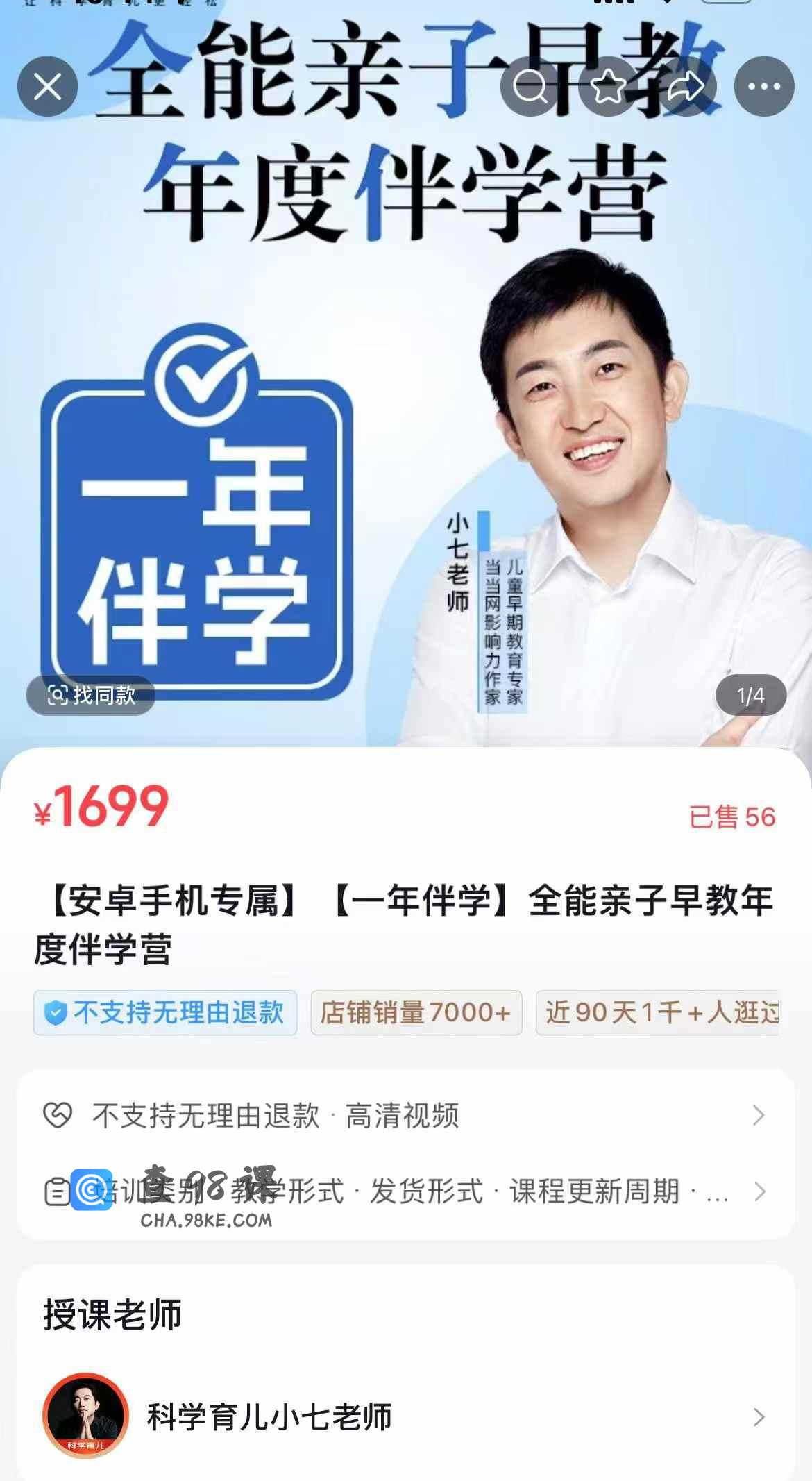Tap the 店铺销量7000+ tag
This screenshot has width=812, height=1481.
tap(416, 1013)
